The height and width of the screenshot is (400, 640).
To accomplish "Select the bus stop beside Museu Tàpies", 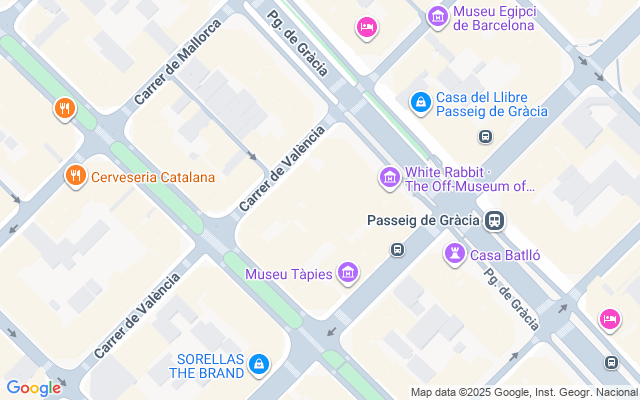I will pos(397,249).
